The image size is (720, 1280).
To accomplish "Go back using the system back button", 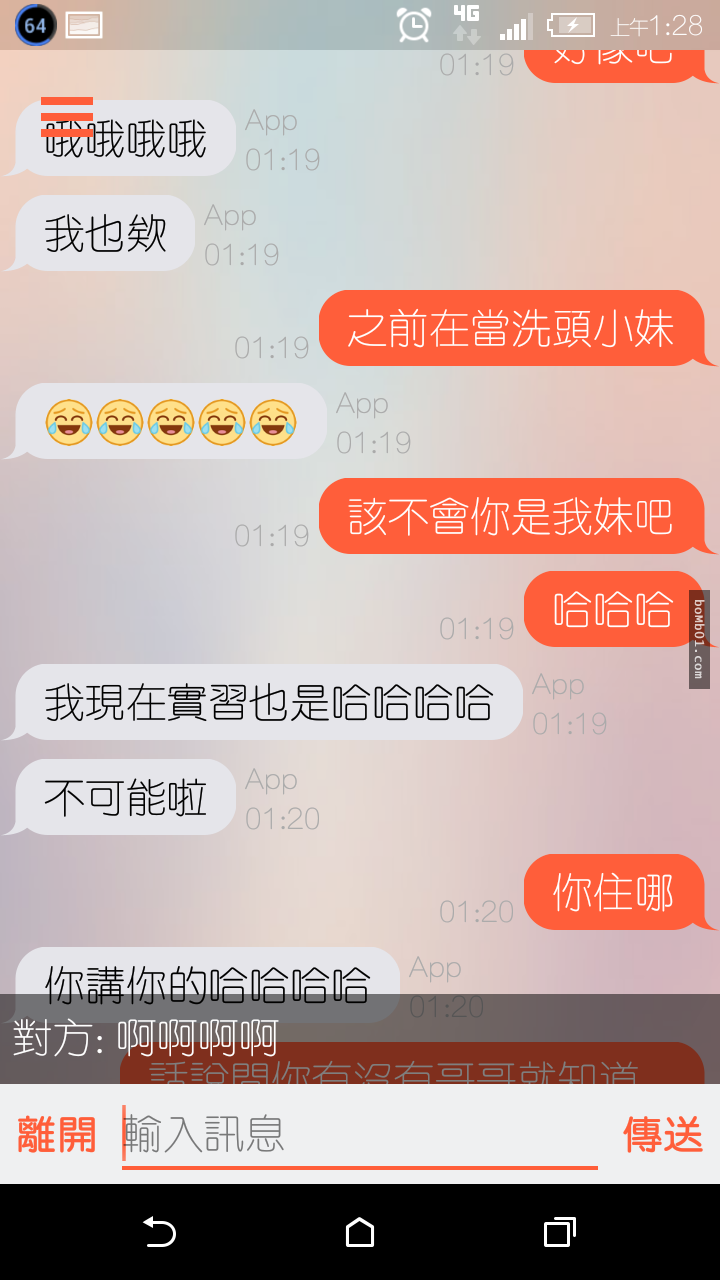I will point(159,1232).
